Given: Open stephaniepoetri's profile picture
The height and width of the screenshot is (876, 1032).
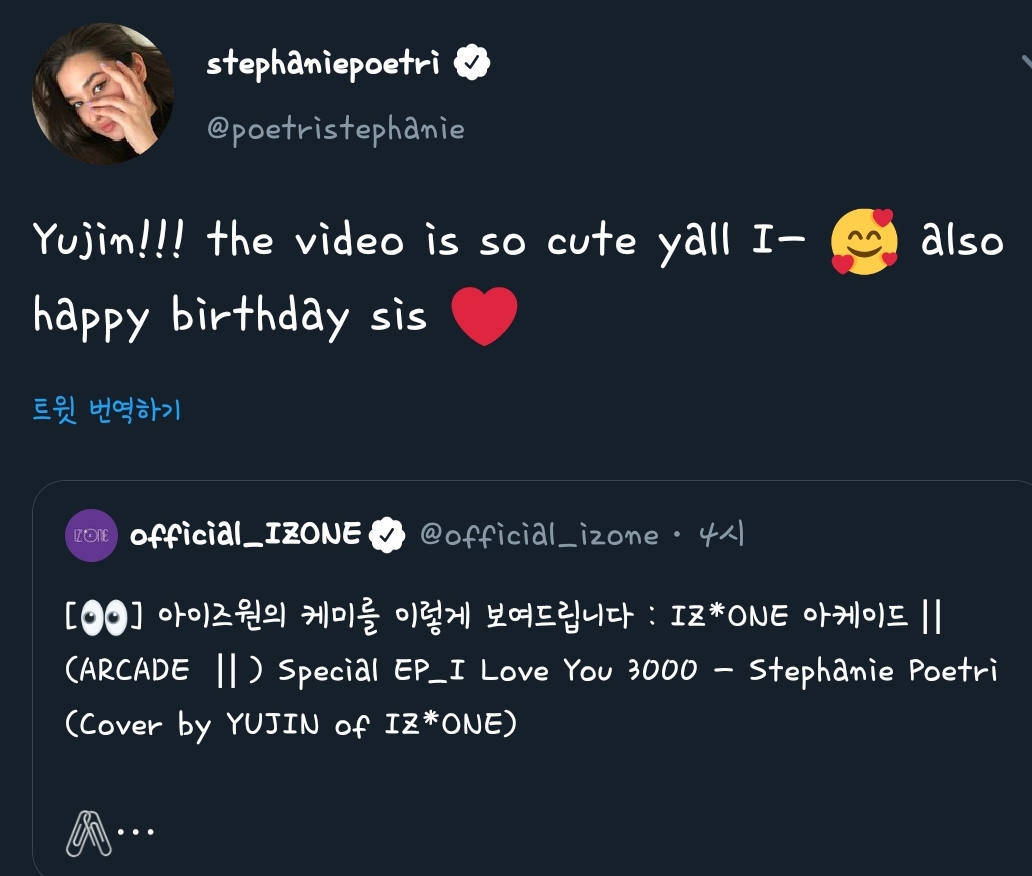Looking at the screenshot, I should [x=103, y=95].
